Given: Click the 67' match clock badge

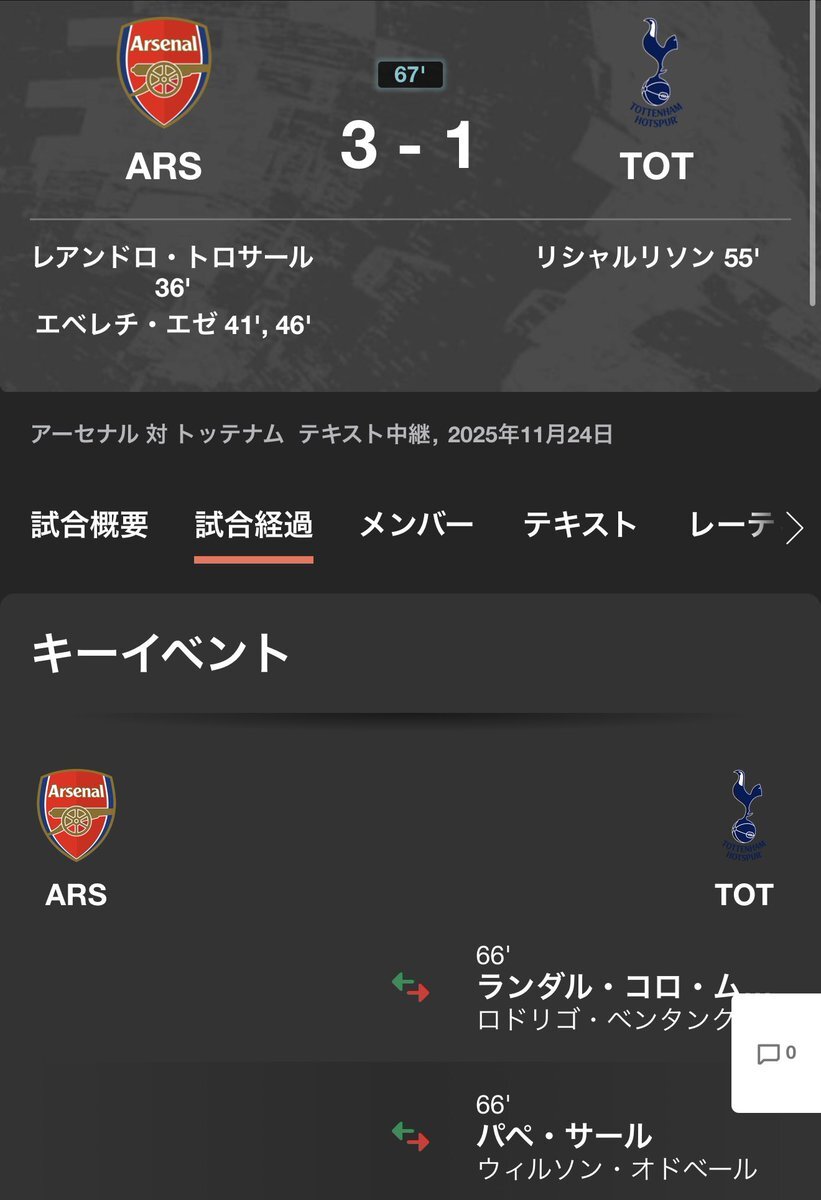Looking at the screenshot, I should (x=410, y=74).
